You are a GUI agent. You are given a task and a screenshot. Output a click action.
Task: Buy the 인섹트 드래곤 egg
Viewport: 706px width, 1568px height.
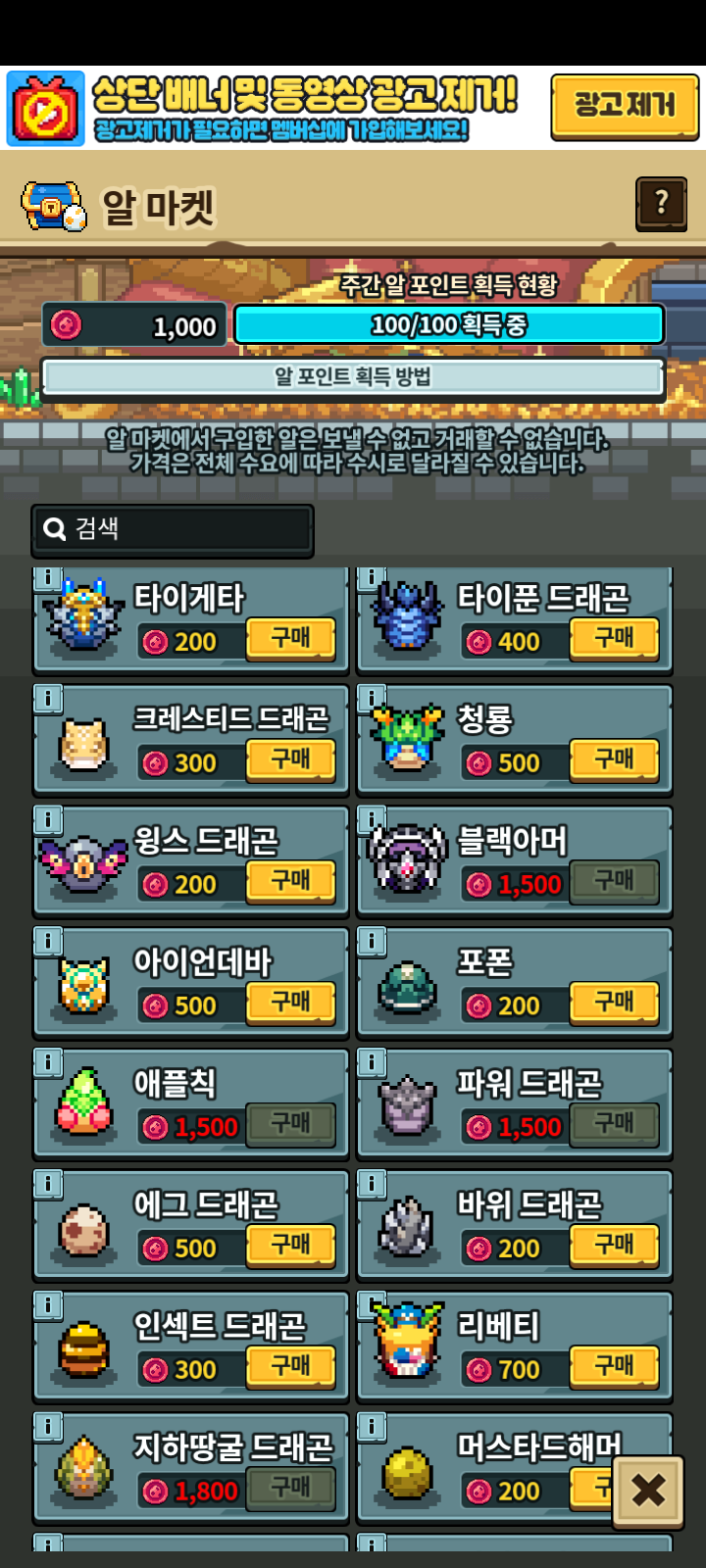(x=290, y=1367)
